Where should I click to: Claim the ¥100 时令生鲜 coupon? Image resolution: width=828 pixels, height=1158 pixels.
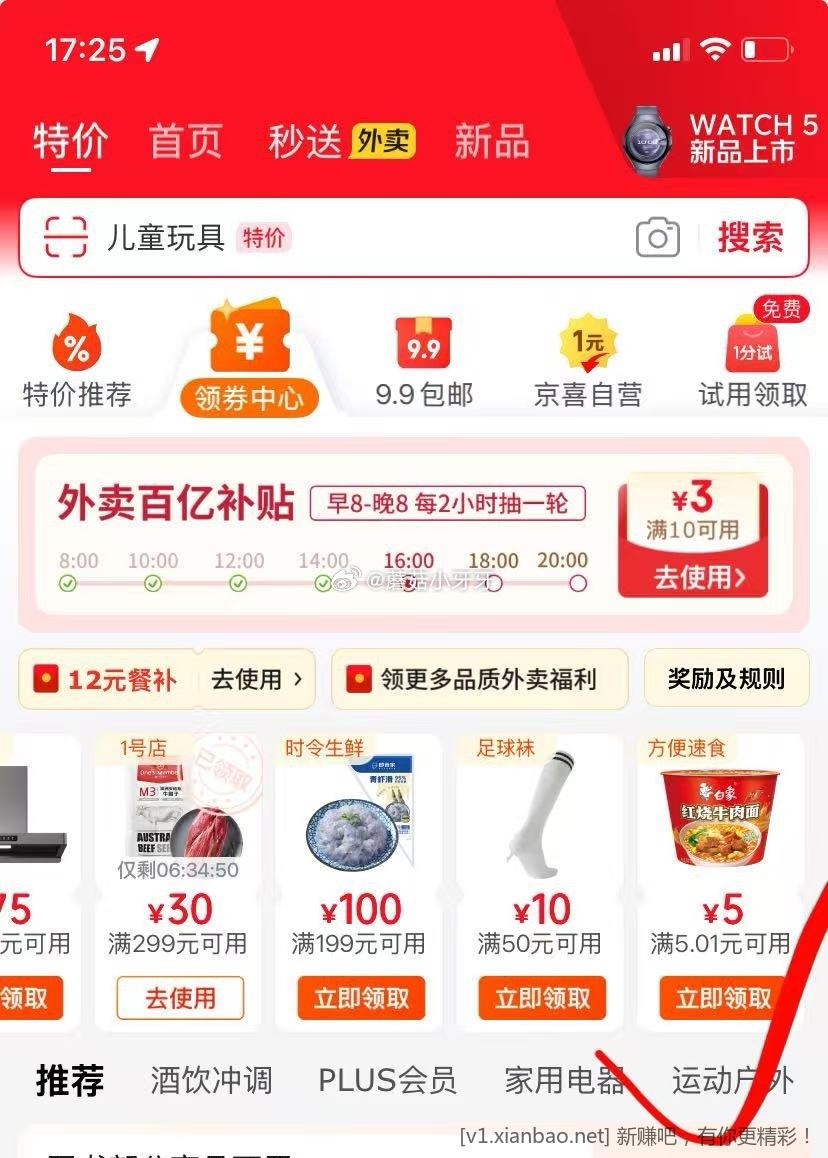click(361, 997)
